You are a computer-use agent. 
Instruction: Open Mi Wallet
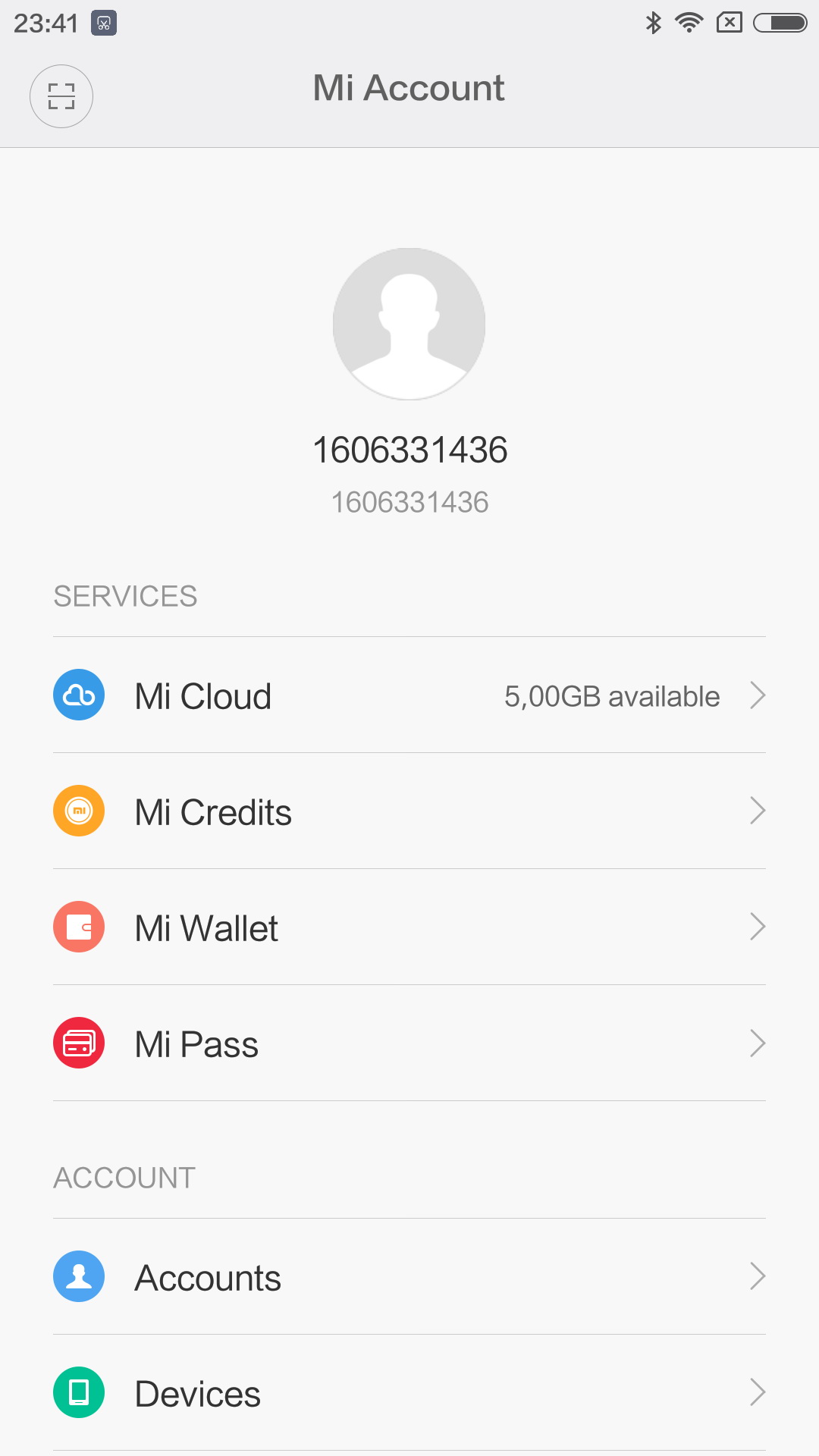[x=409, y=927]
